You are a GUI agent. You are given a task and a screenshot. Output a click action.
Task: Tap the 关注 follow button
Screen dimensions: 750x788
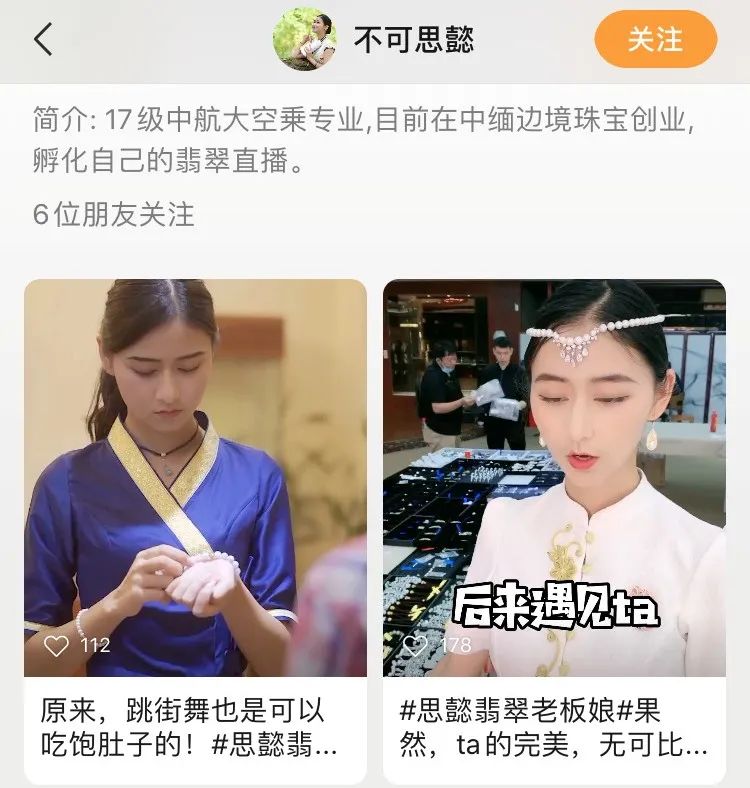[655, 40]
